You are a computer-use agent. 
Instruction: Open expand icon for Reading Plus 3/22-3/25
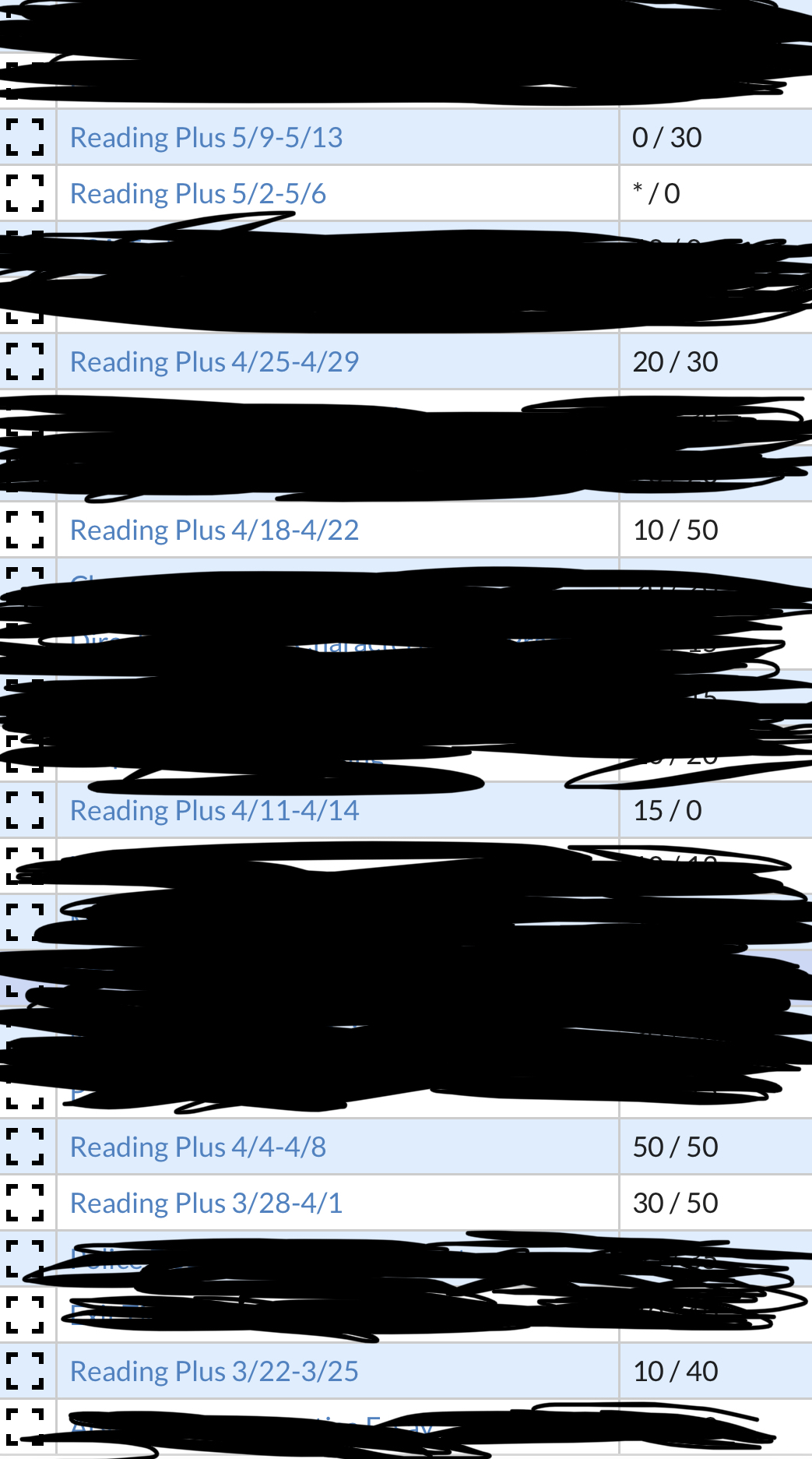(x=26, y=1371)
